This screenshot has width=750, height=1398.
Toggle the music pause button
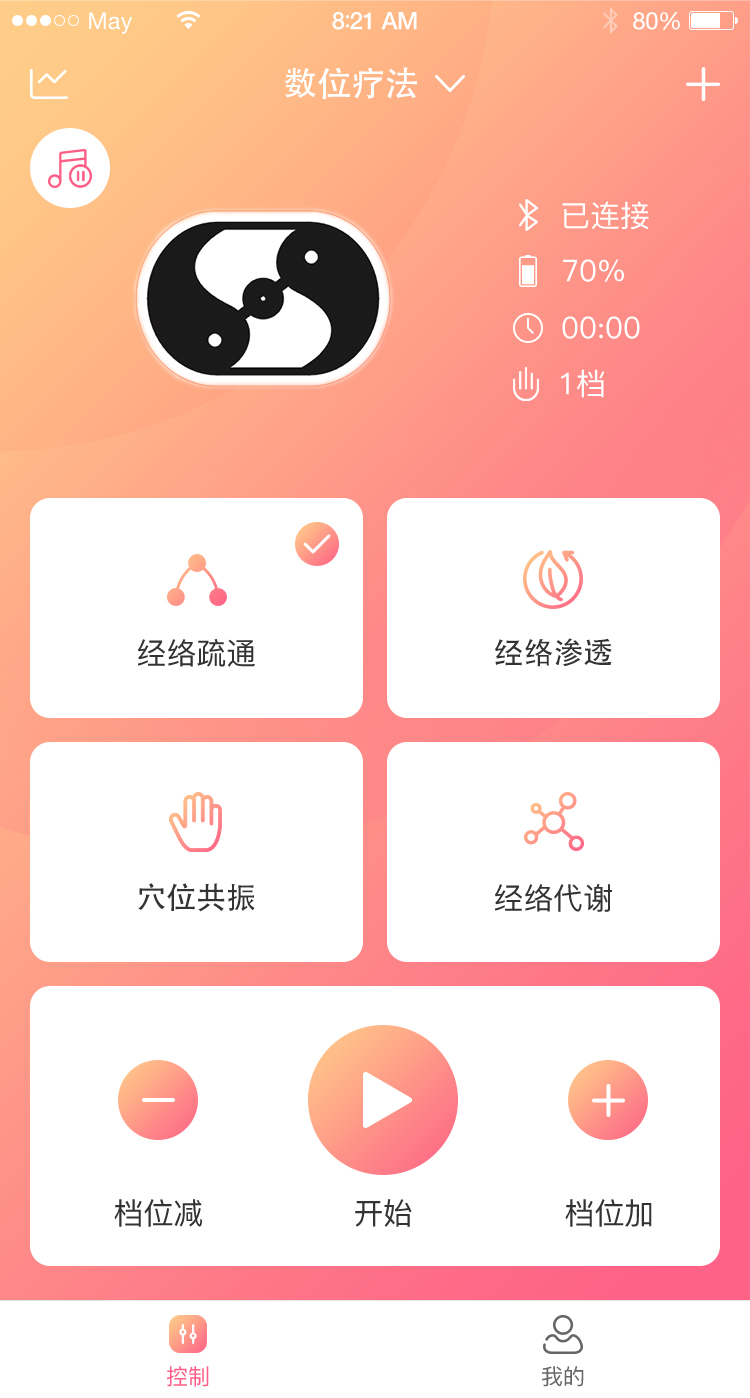click(x=70, y=168)
